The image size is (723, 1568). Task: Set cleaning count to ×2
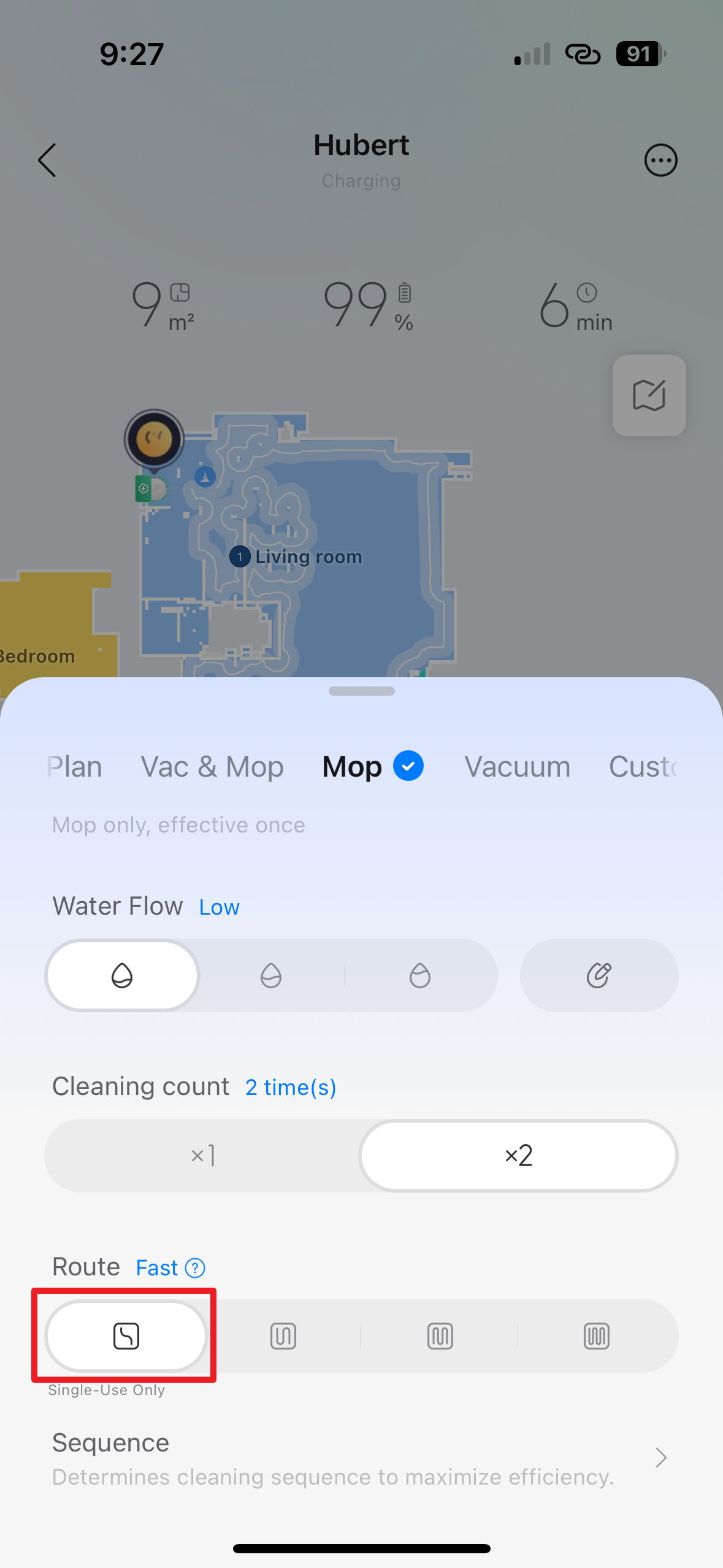tap(518, 1156)
